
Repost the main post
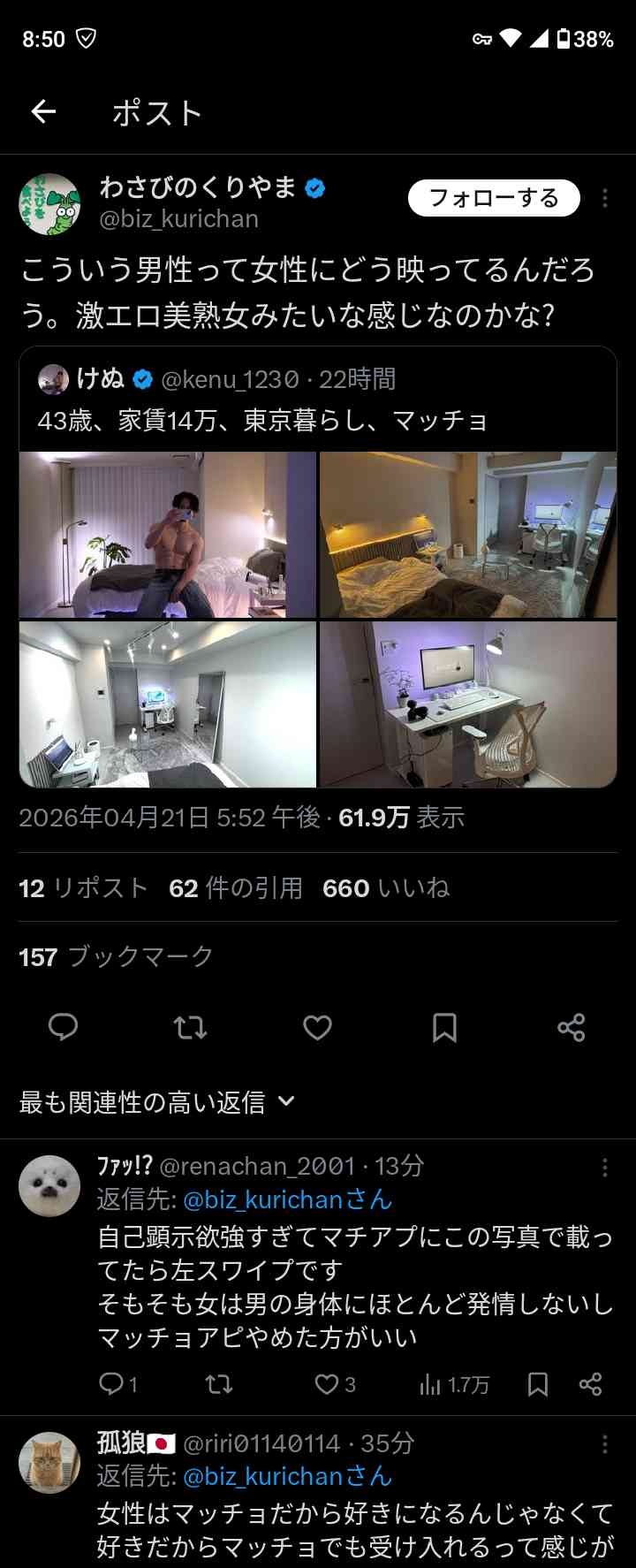(x=190, y=1027)
